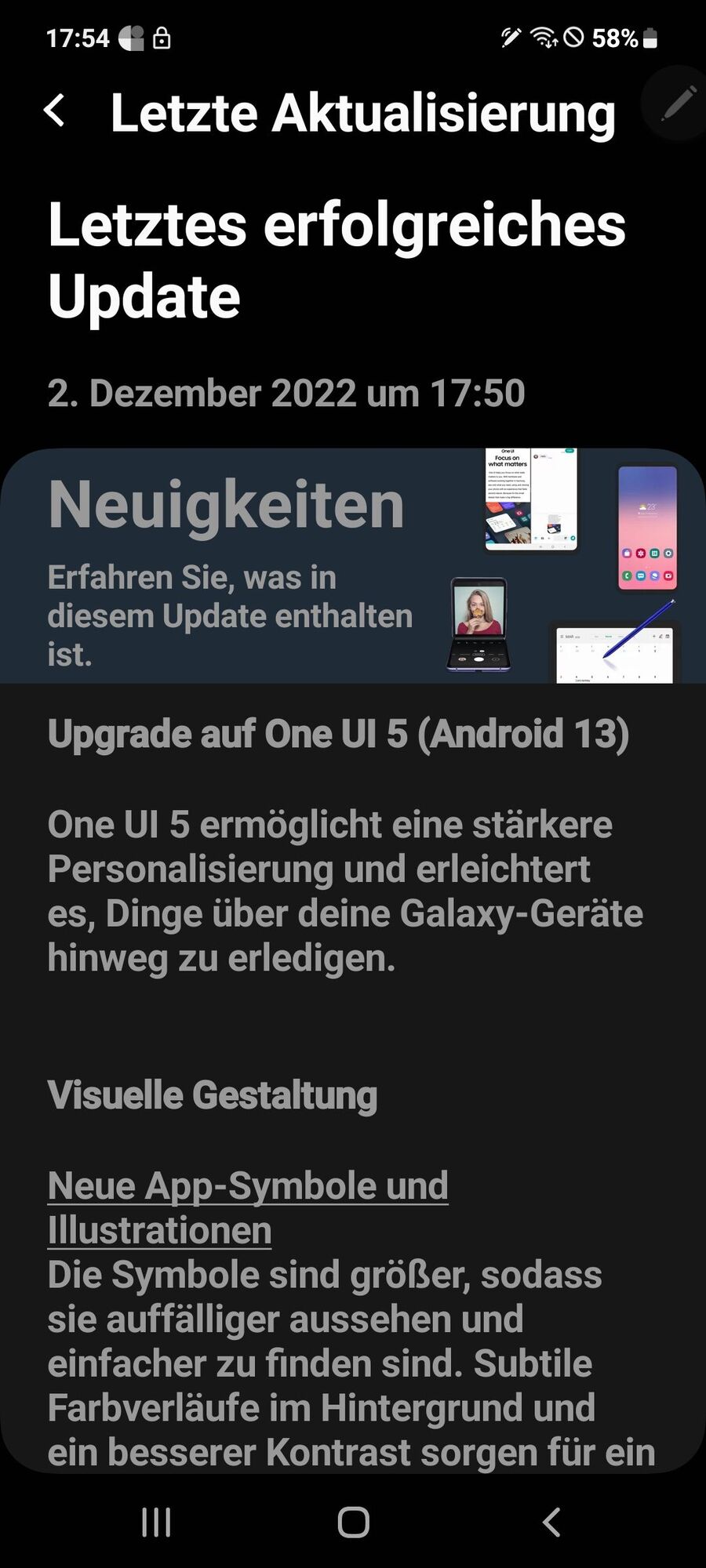706x1568 pixels.
Task: Open link Neue App-Symbole und Illustrationen
Action: (x=247, y=1207)
